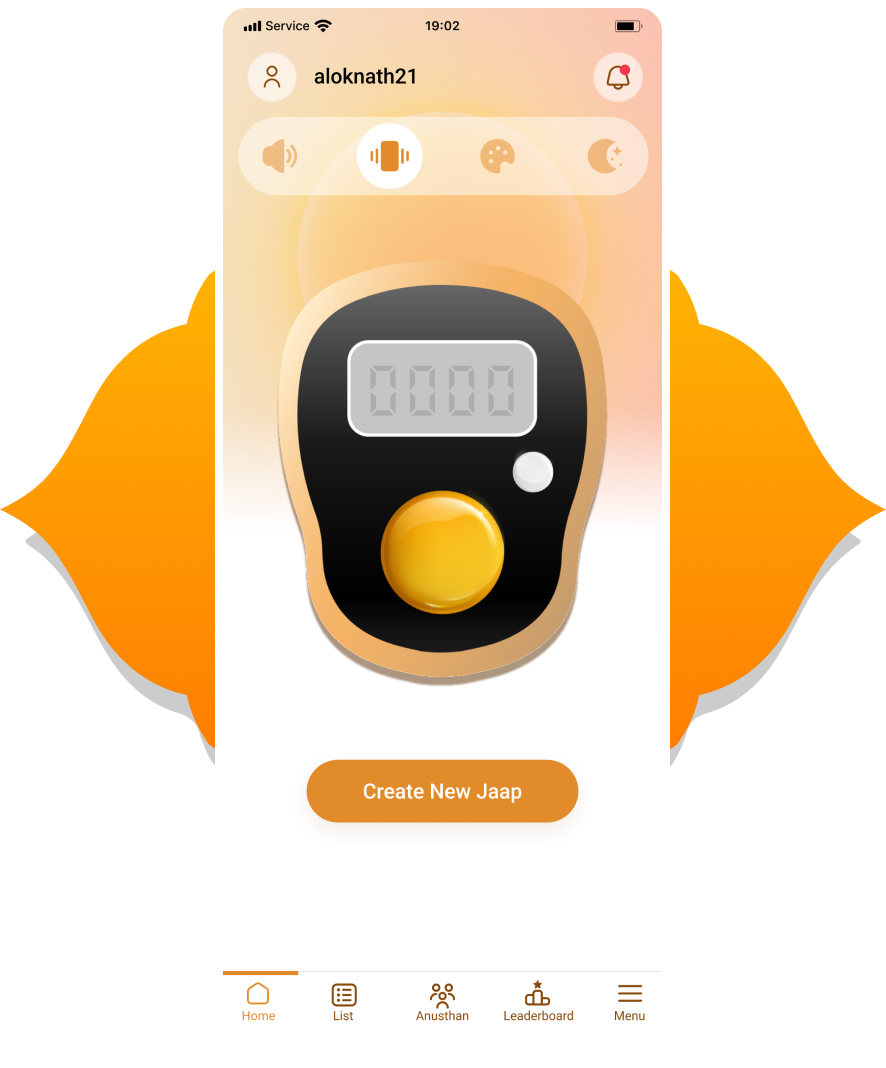Toggle night mode moon icon

[x=604, y=156]
